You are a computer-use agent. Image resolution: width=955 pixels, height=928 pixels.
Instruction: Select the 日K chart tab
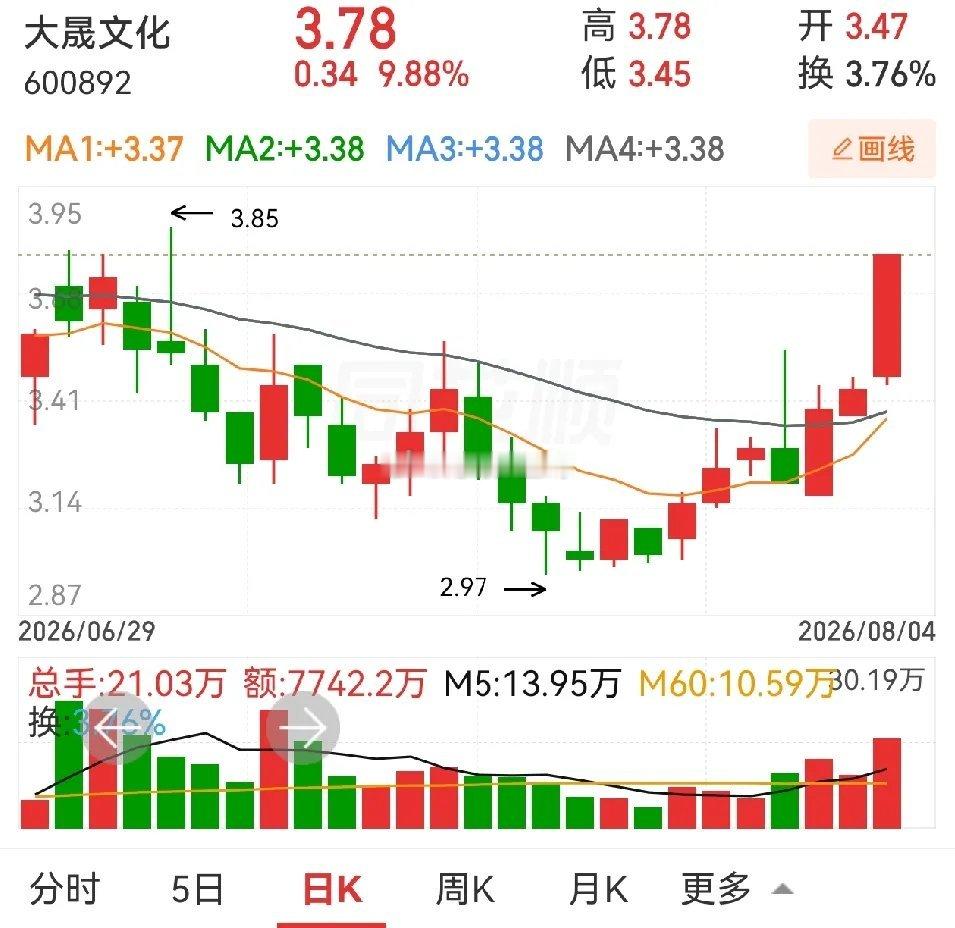point(333,889)
